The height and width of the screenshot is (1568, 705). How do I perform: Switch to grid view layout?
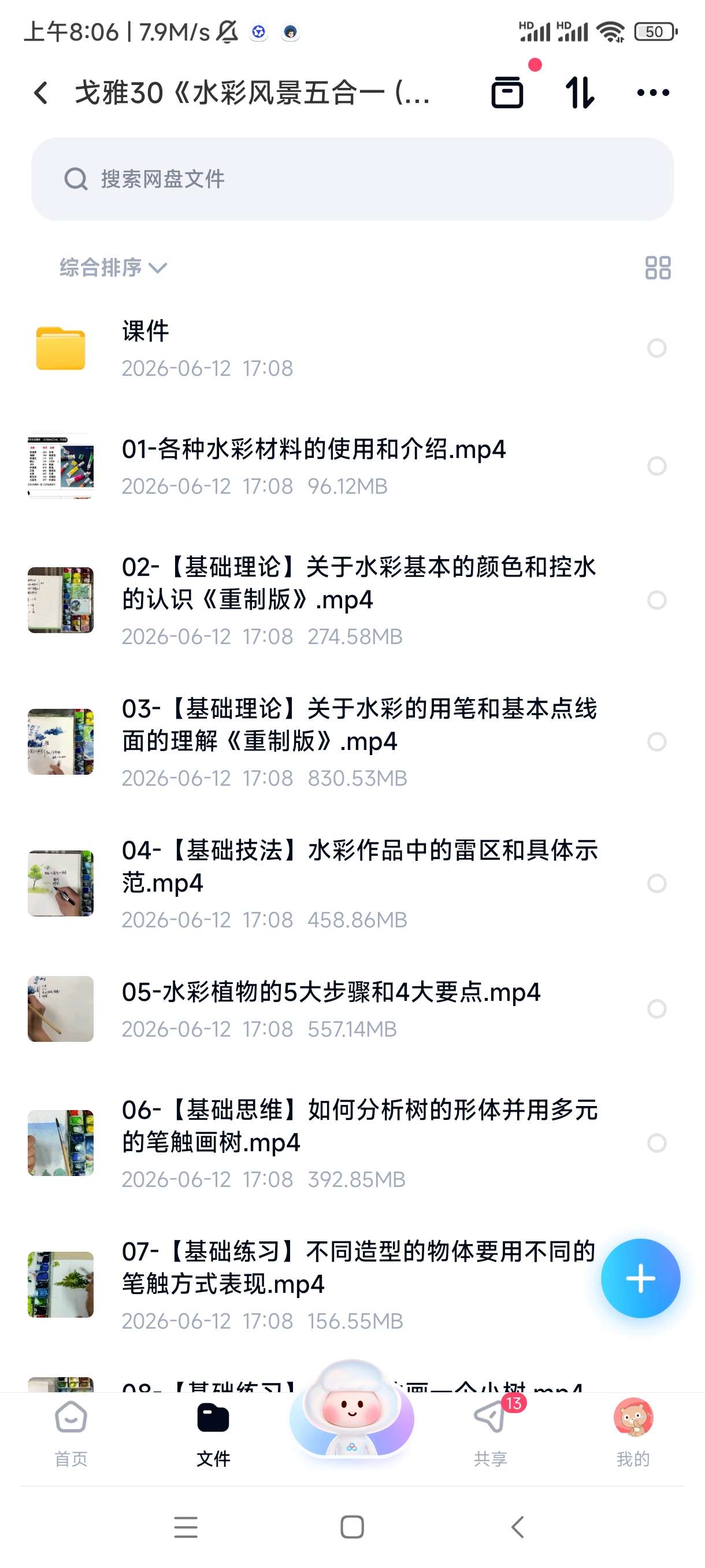coord(658,267)
